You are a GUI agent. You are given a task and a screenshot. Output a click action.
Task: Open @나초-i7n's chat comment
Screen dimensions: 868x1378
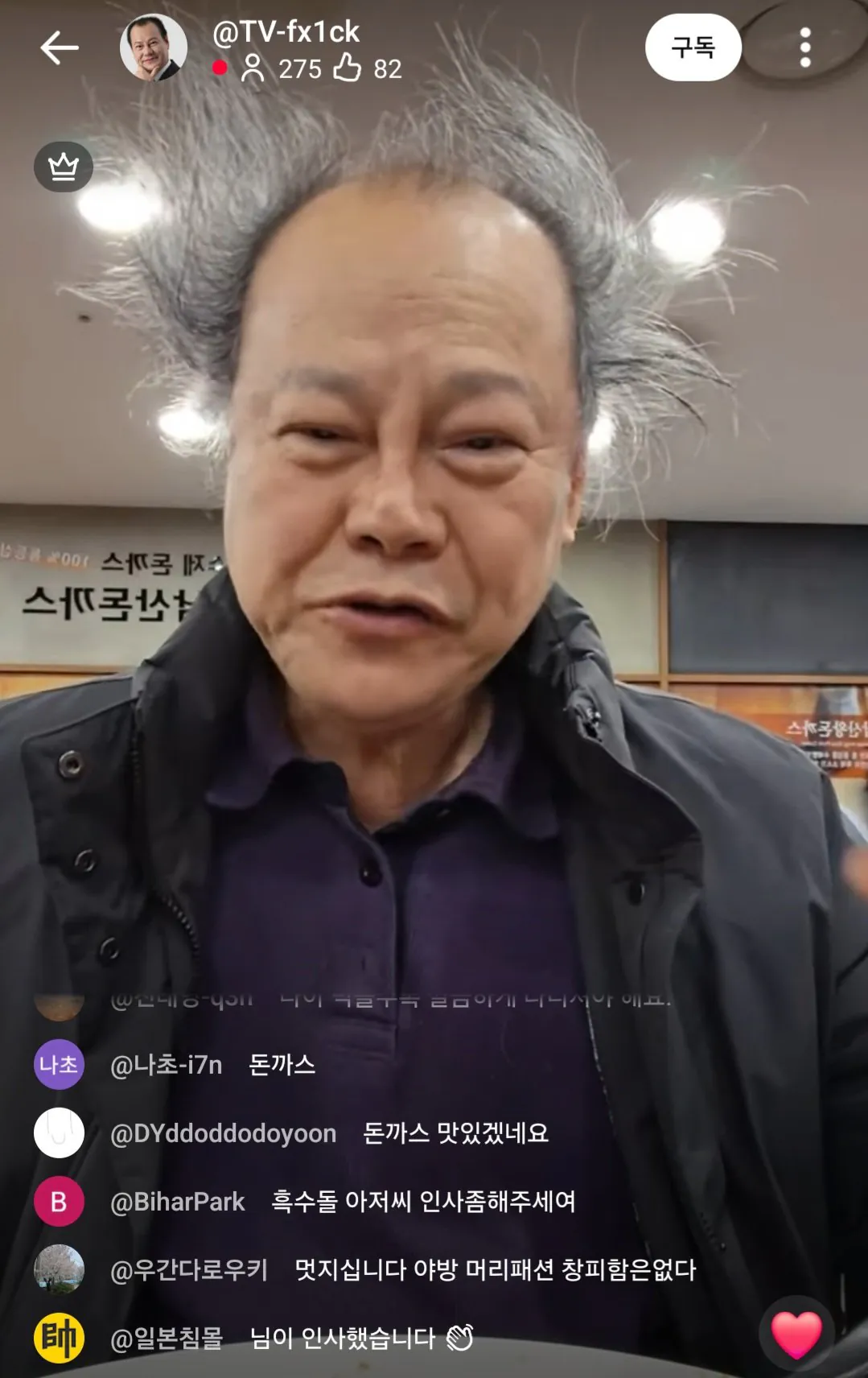pos(213,1065)
